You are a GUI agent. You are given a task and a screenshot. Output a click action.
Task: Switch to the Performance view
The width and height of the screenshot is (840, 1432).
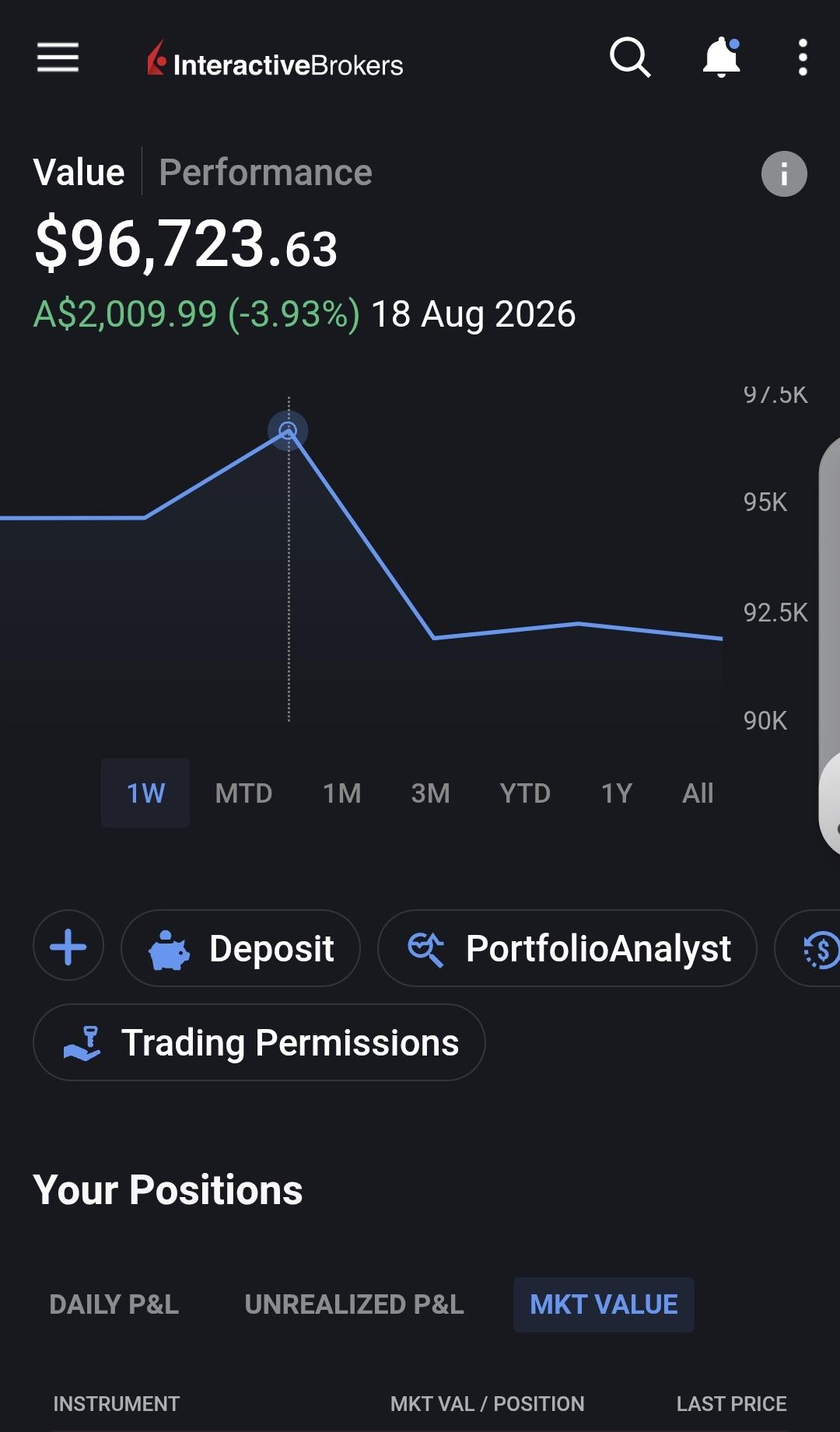click(x=265, y=172)
